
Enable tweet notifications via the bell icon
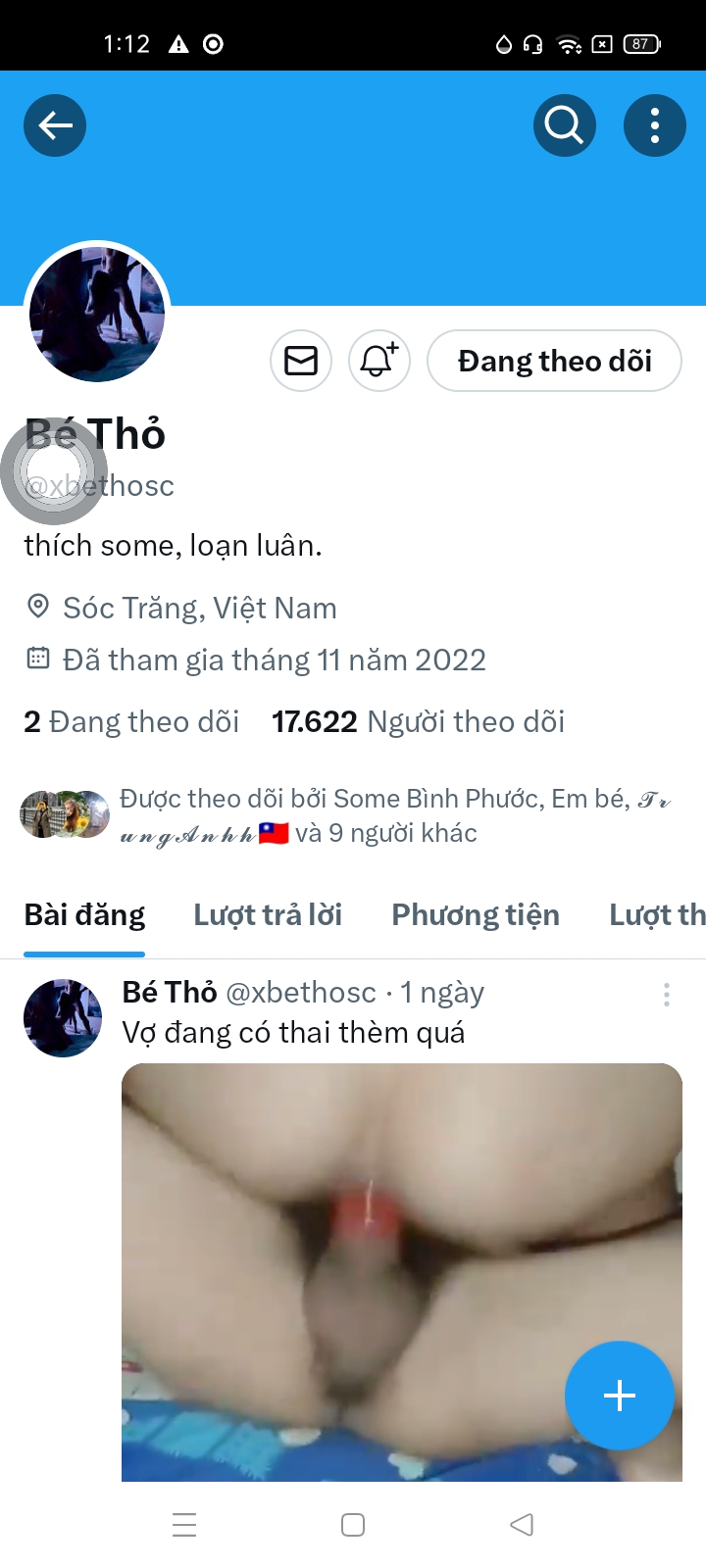tap(378, 361)
